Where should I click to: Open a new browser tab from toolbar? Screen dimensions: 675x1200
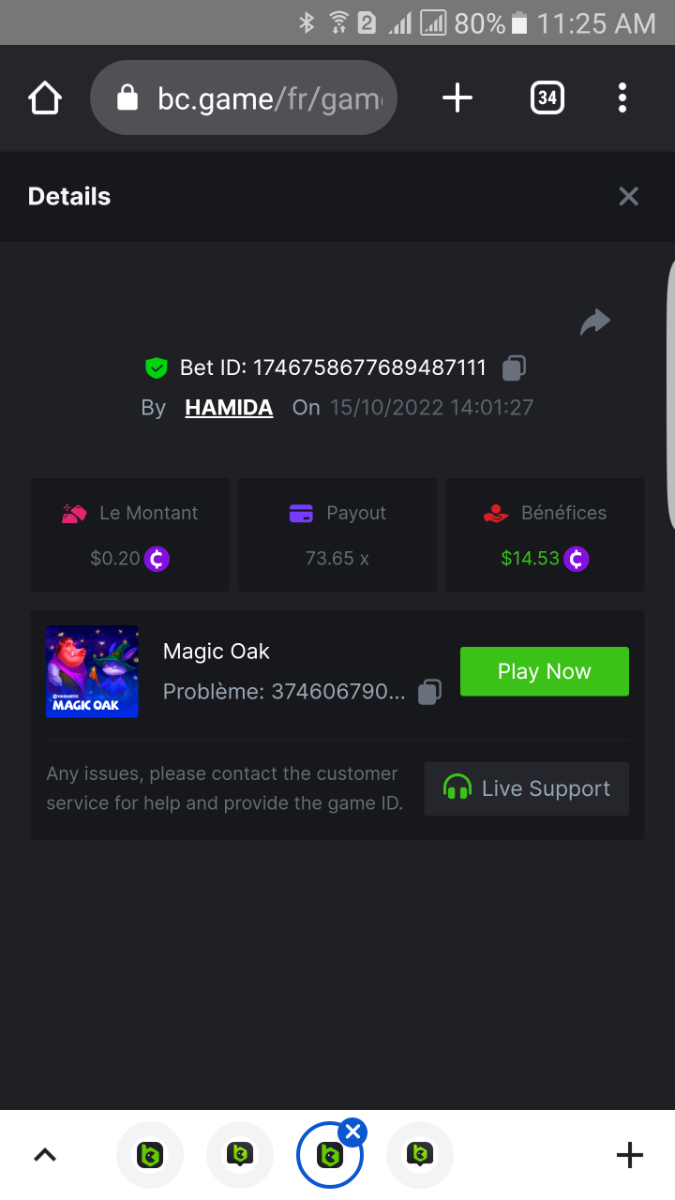(457, 98)
